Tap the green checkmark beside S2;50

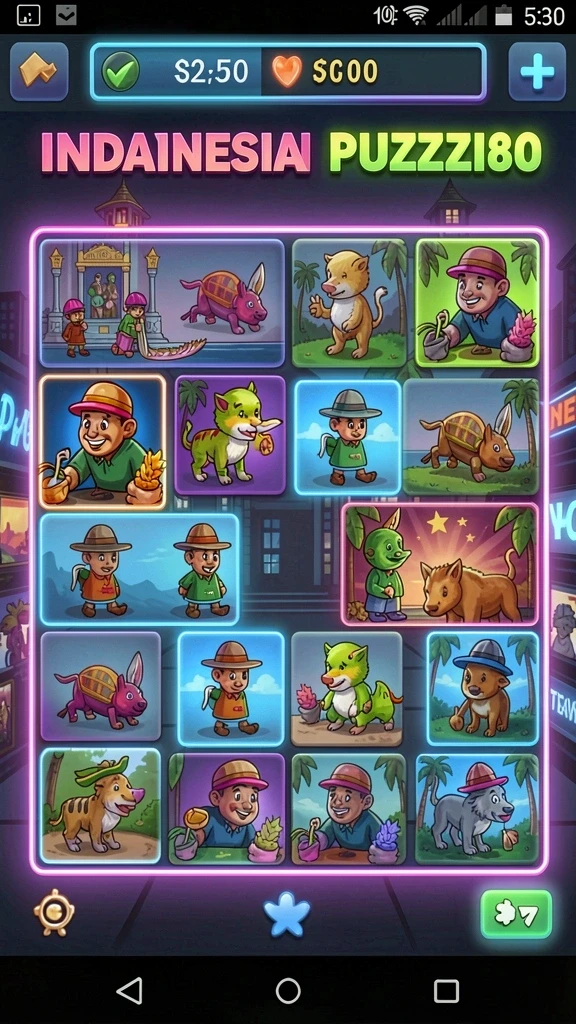tap(121, 71)
